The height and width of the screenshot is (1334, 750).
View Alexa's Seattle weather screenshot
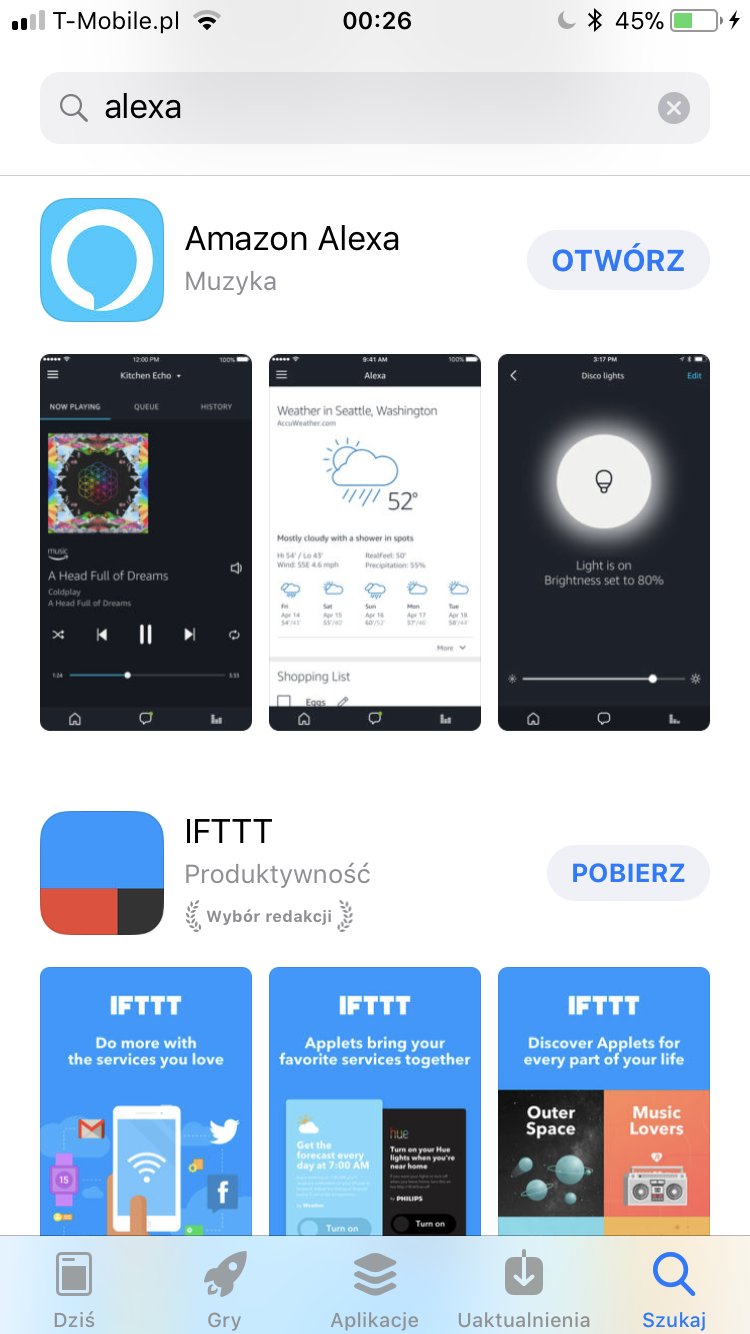(375, 542)
